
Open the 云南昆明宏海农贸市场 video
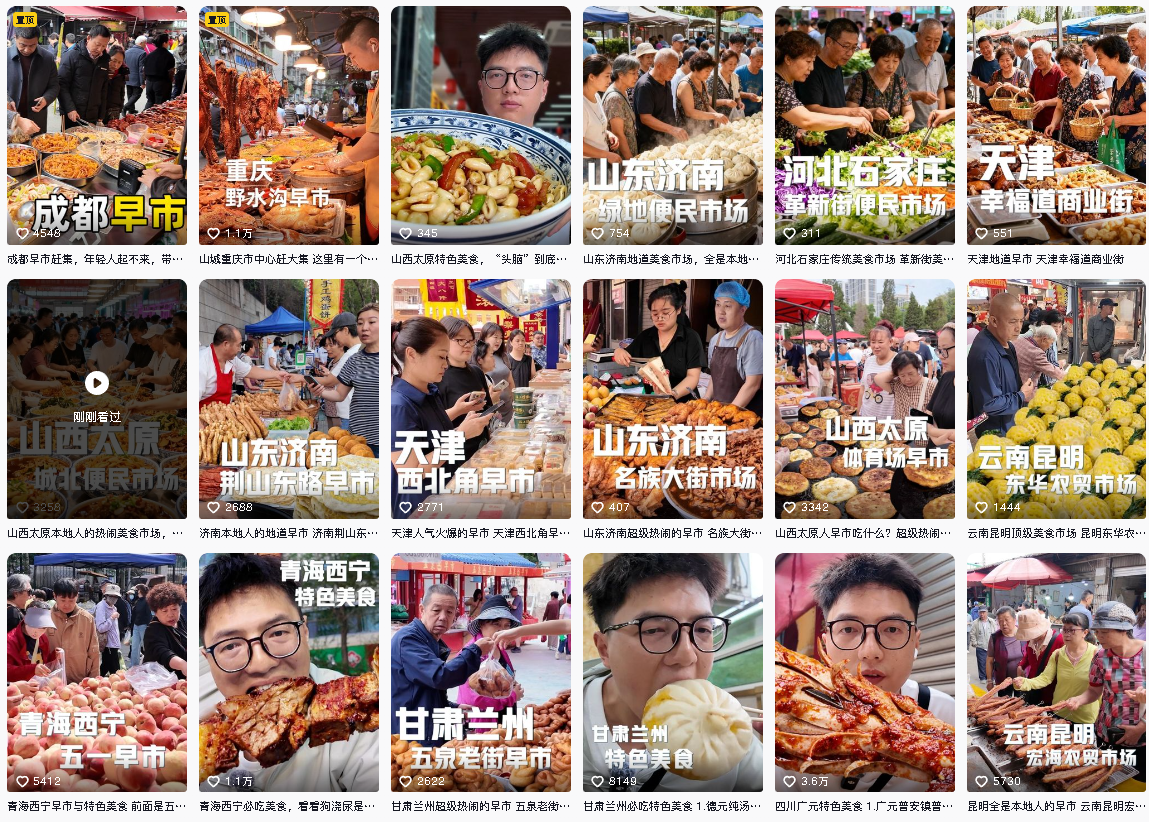point(1056,672)
